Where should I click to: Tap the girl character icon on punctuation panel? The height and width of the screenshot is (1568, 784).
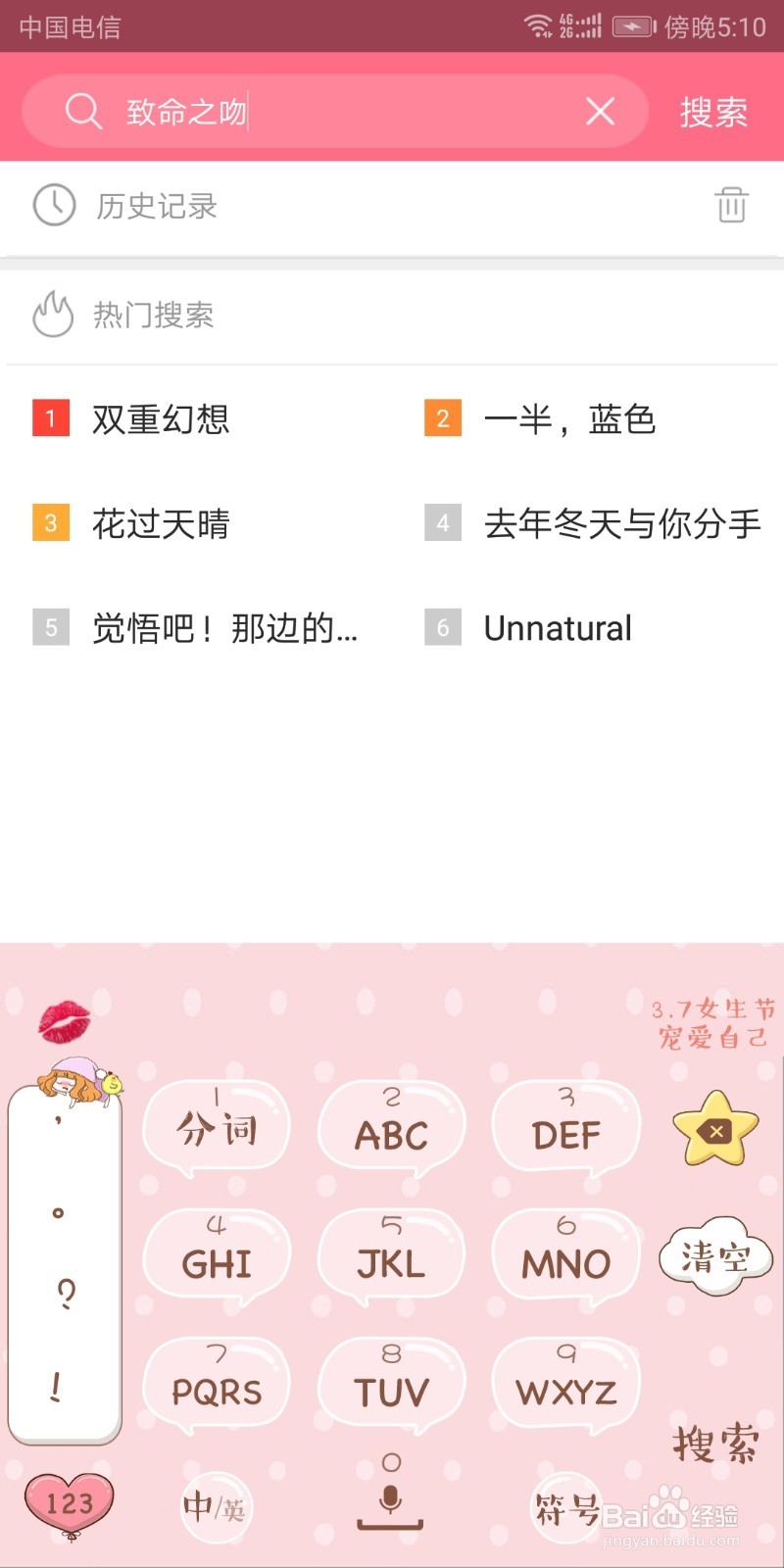[x=71, y=1083]
